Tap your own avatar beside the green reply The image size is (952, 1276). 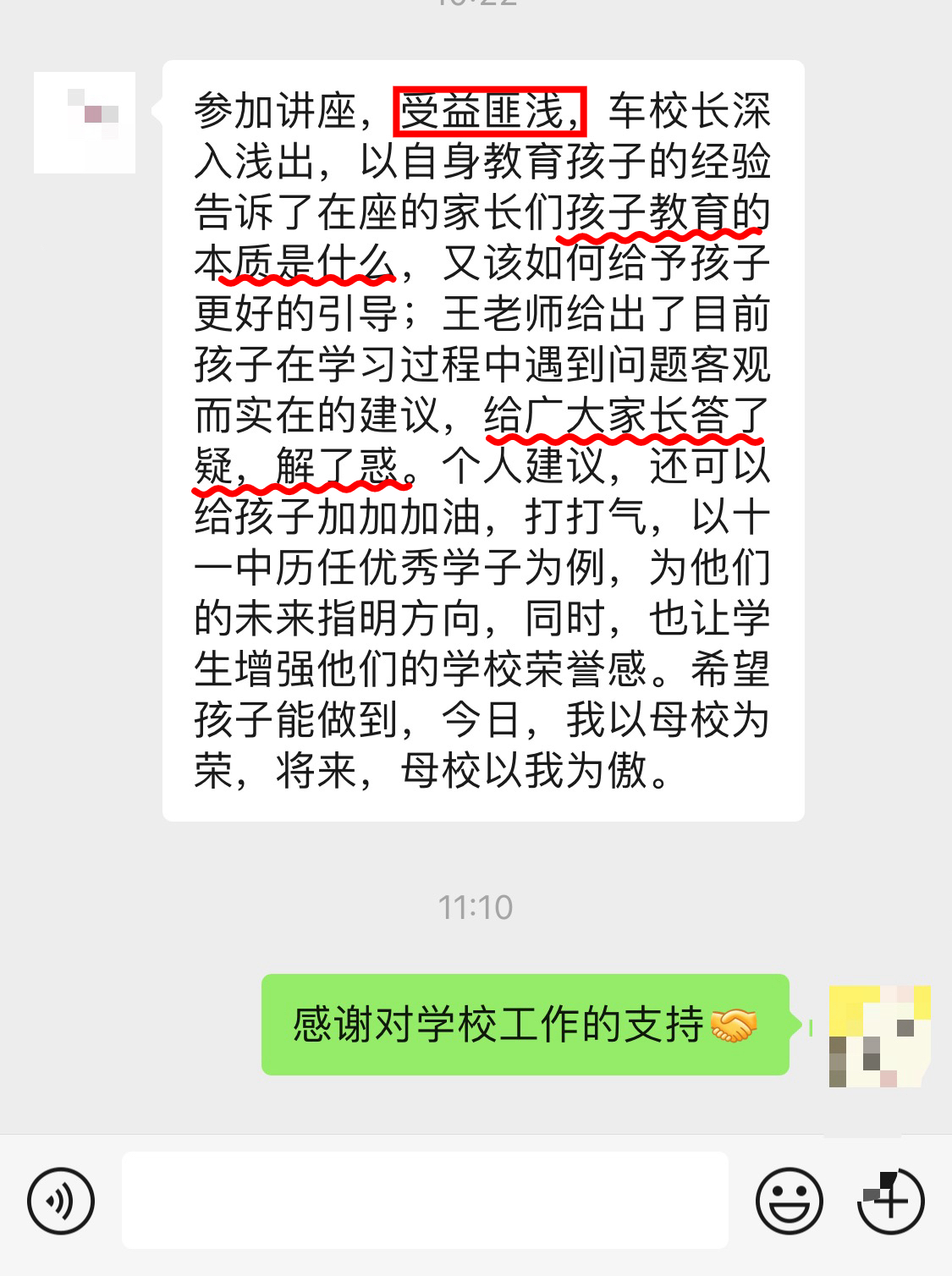[x=879, y=1036]
